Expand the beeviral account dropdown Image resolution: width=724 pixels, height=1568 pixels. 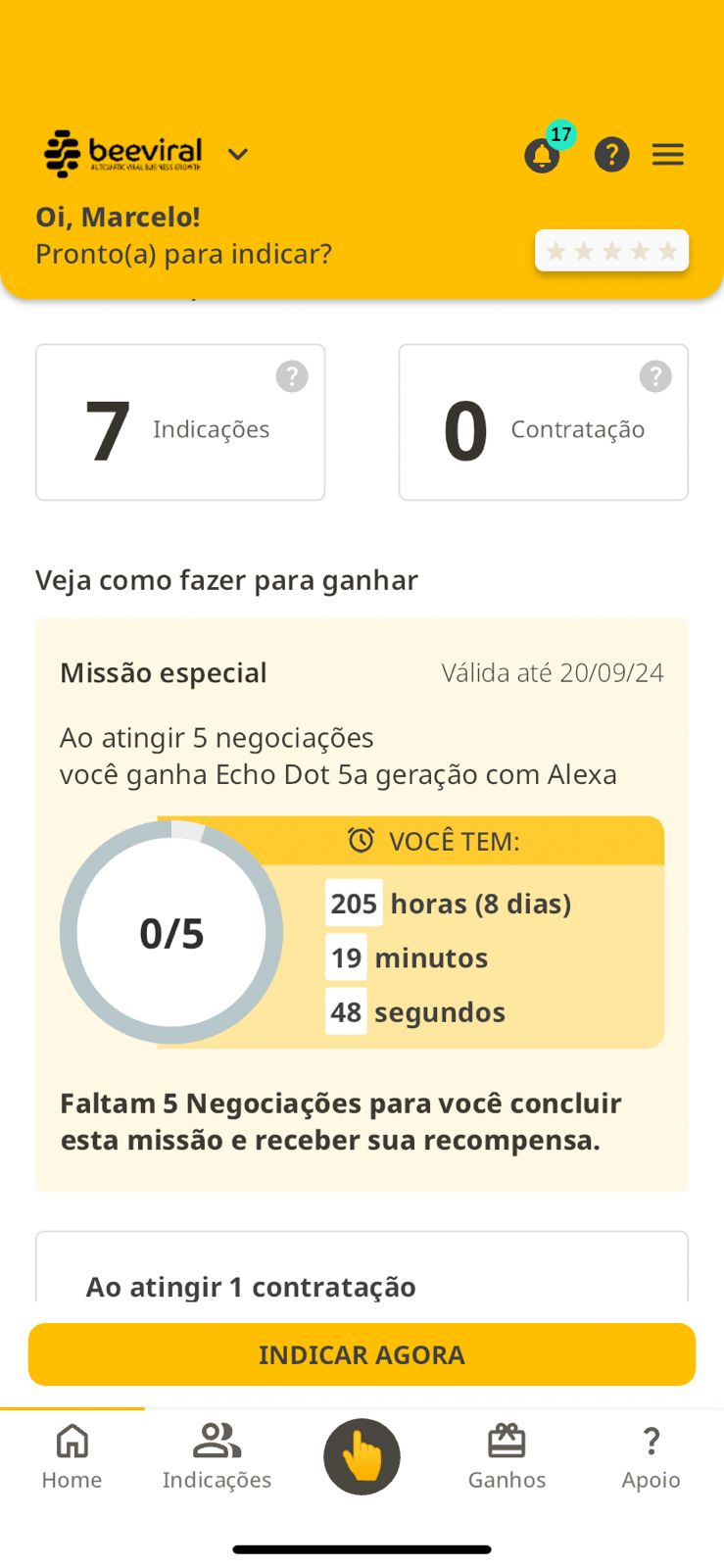[238, 154]
